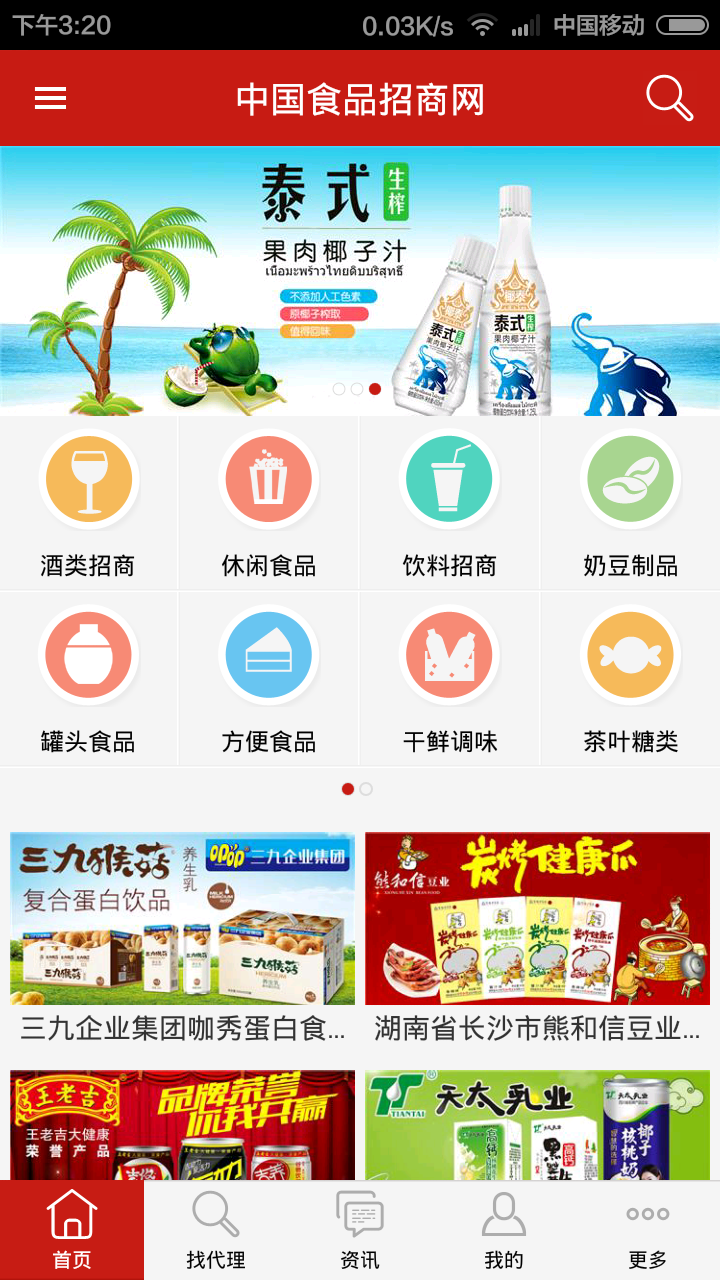
Task: Select the 奶豆制品 dairy products icon
Action: click(630, 479)
